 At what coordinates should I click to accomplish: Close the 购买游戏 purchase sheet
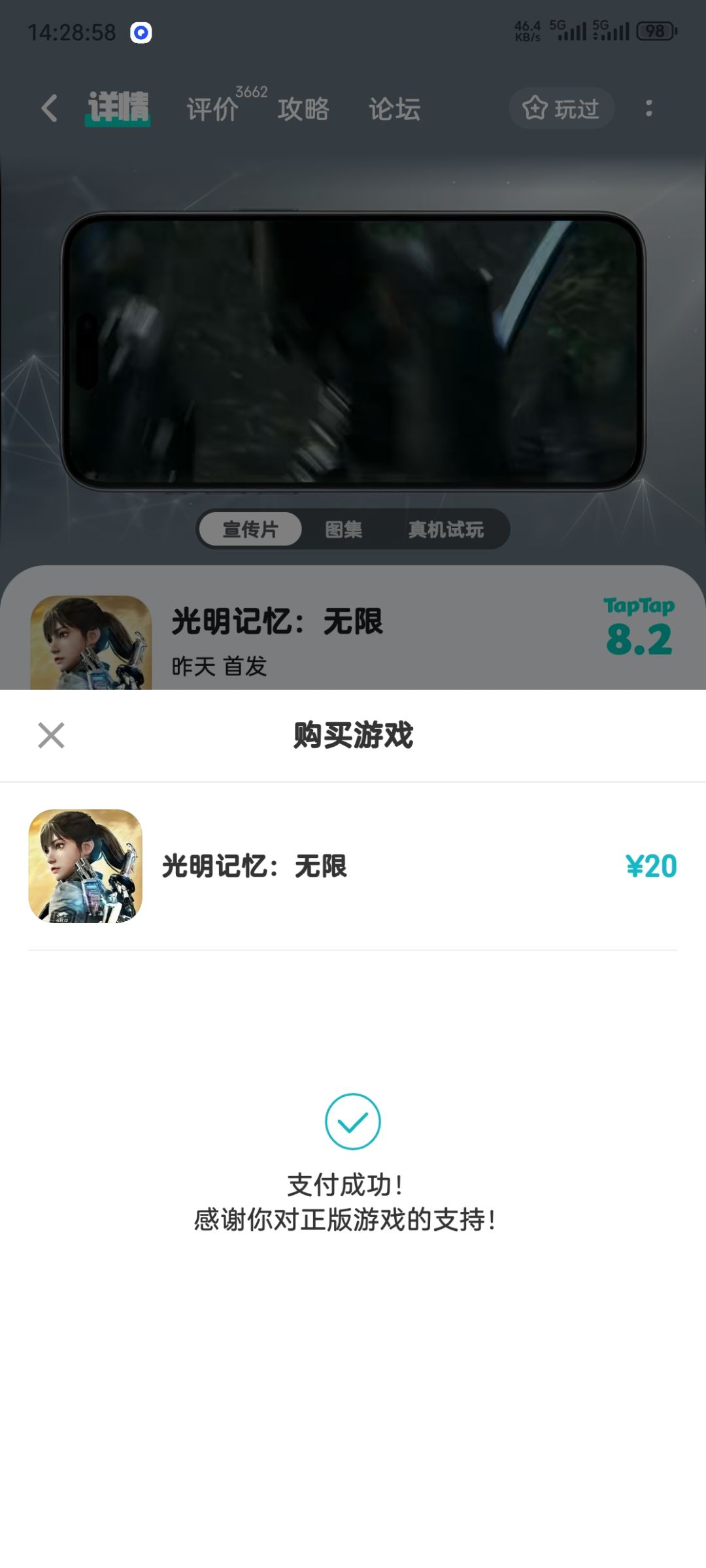coord(51,735)
